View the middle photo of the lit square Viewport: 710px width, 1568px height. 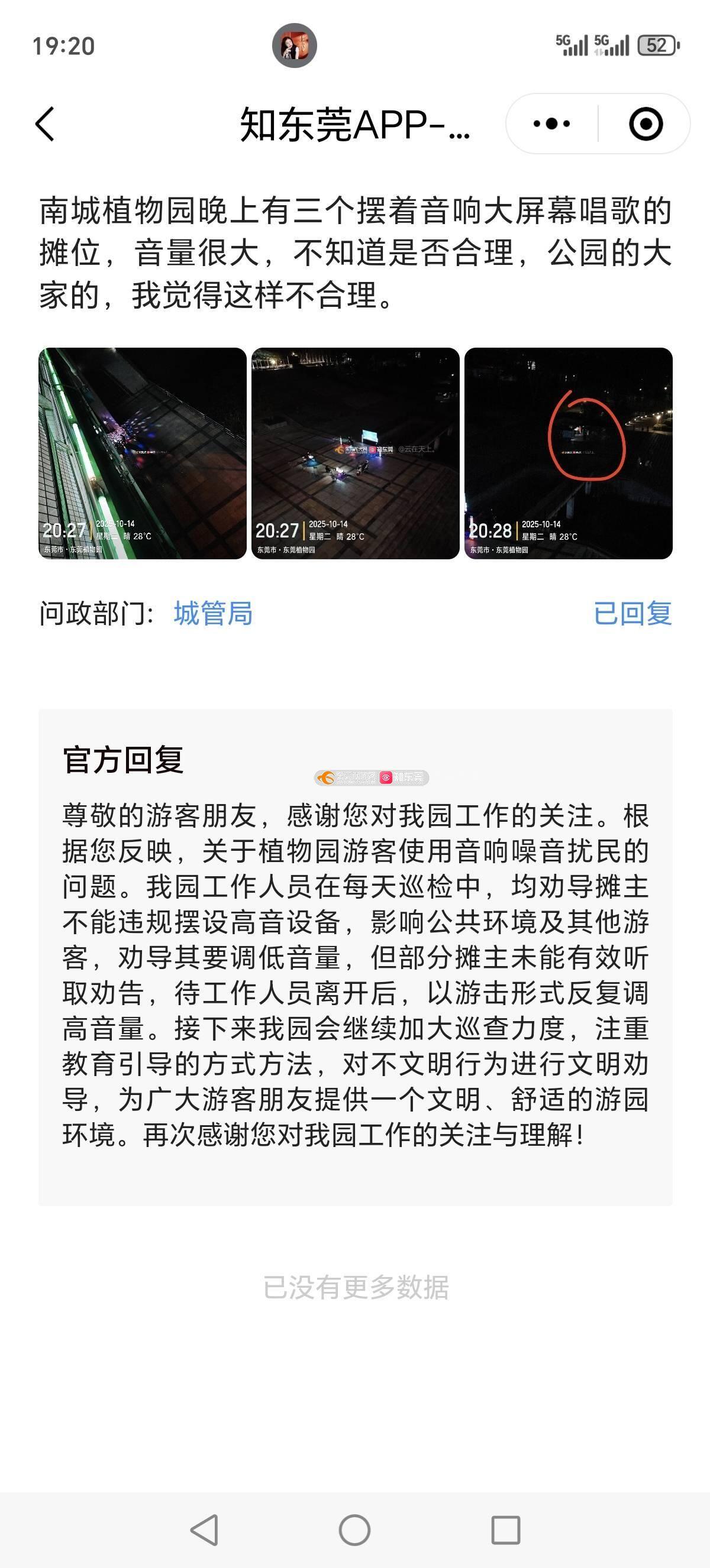355,453
